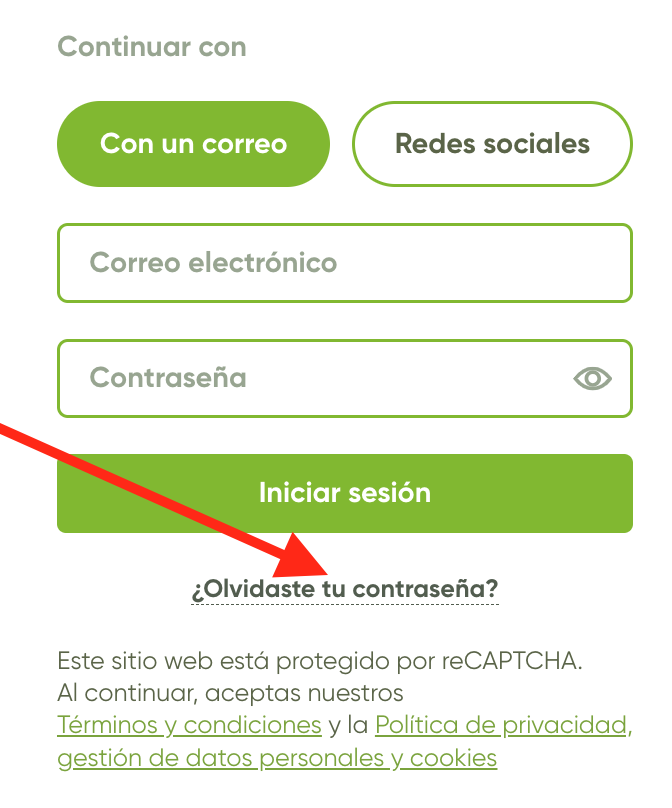Focus the Correo electrónico field
The height and width of the screenshot is (808, 672).
[x=344, y=263]
